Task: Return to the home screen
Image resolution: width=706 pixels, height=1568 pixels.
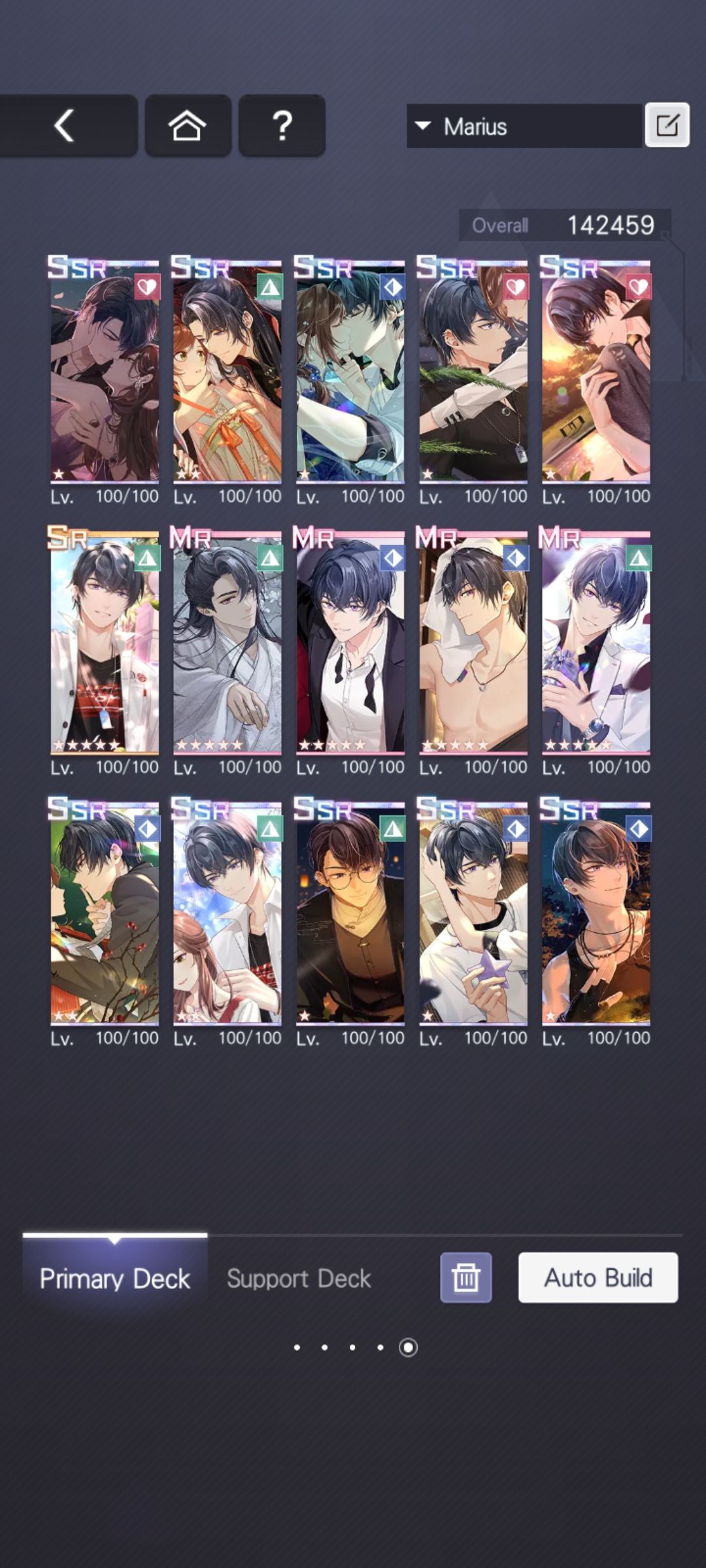Action: point(188,125)
